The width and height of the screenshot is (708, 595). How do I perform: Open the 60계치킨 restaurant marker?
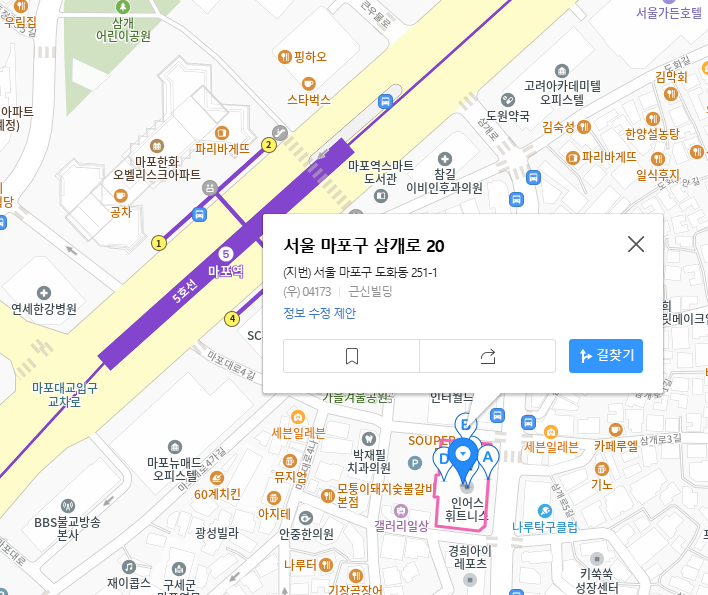(x=217, y=479)
